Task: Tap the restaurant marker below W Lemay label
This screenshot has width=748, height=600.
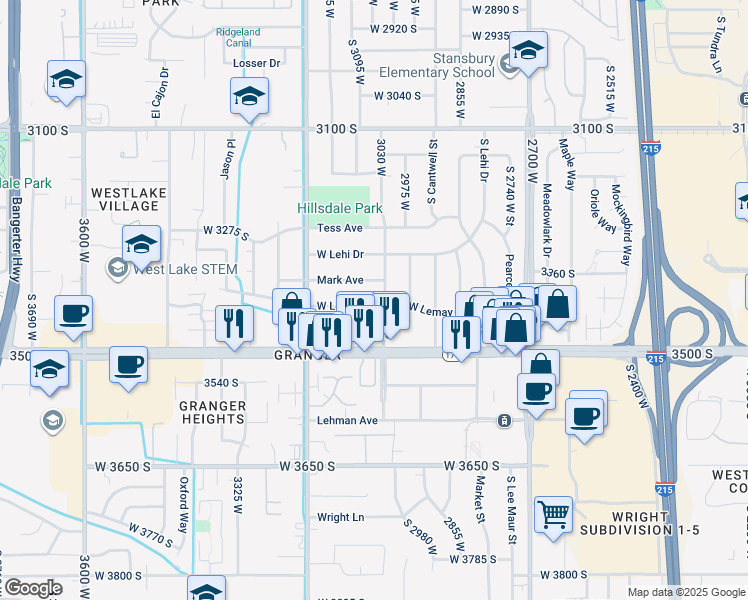Action: coord(459,334)
